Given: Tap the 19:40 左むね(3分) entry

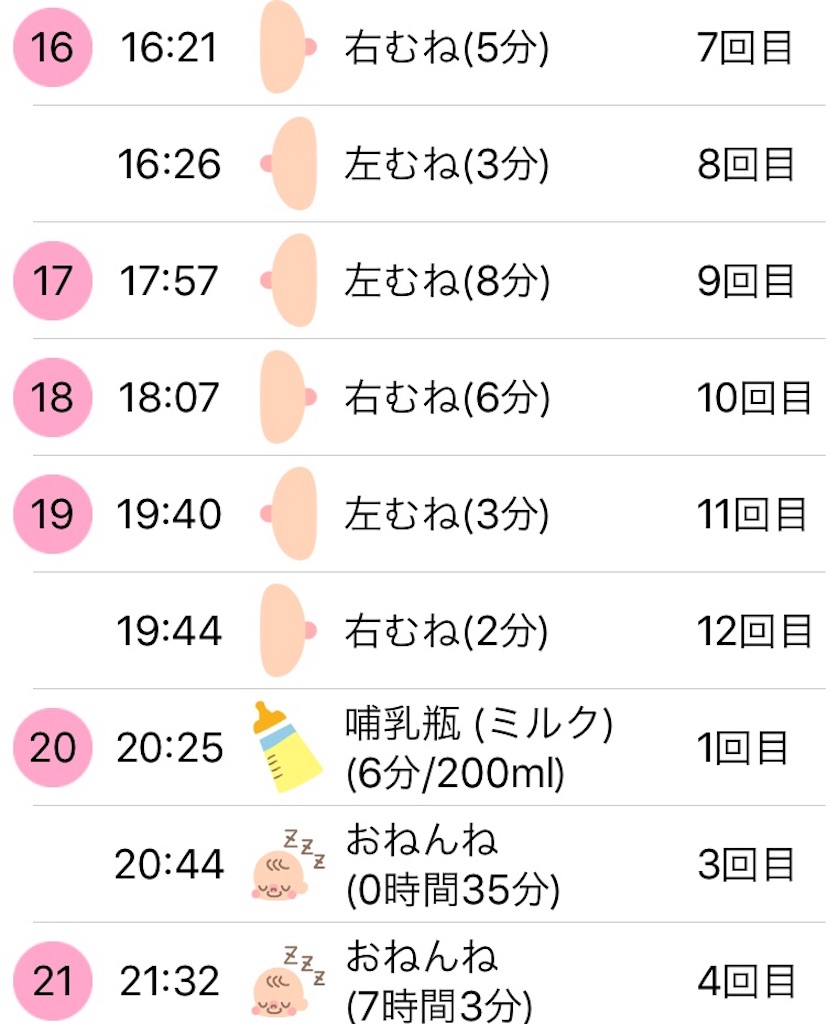Looking at the screenshot, I should click(446, 515).
